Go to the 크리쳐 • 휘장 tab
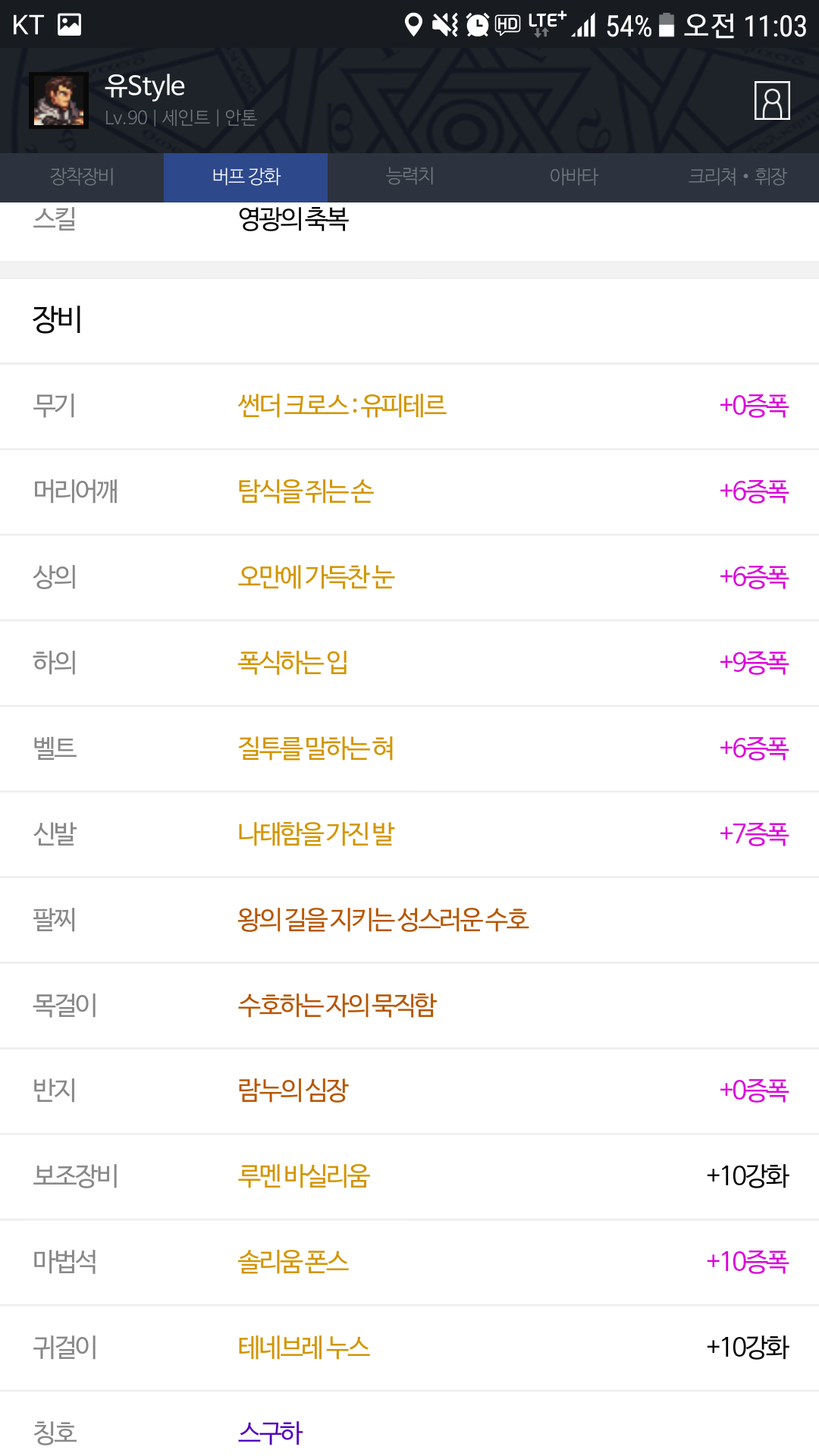 [737, 177]
